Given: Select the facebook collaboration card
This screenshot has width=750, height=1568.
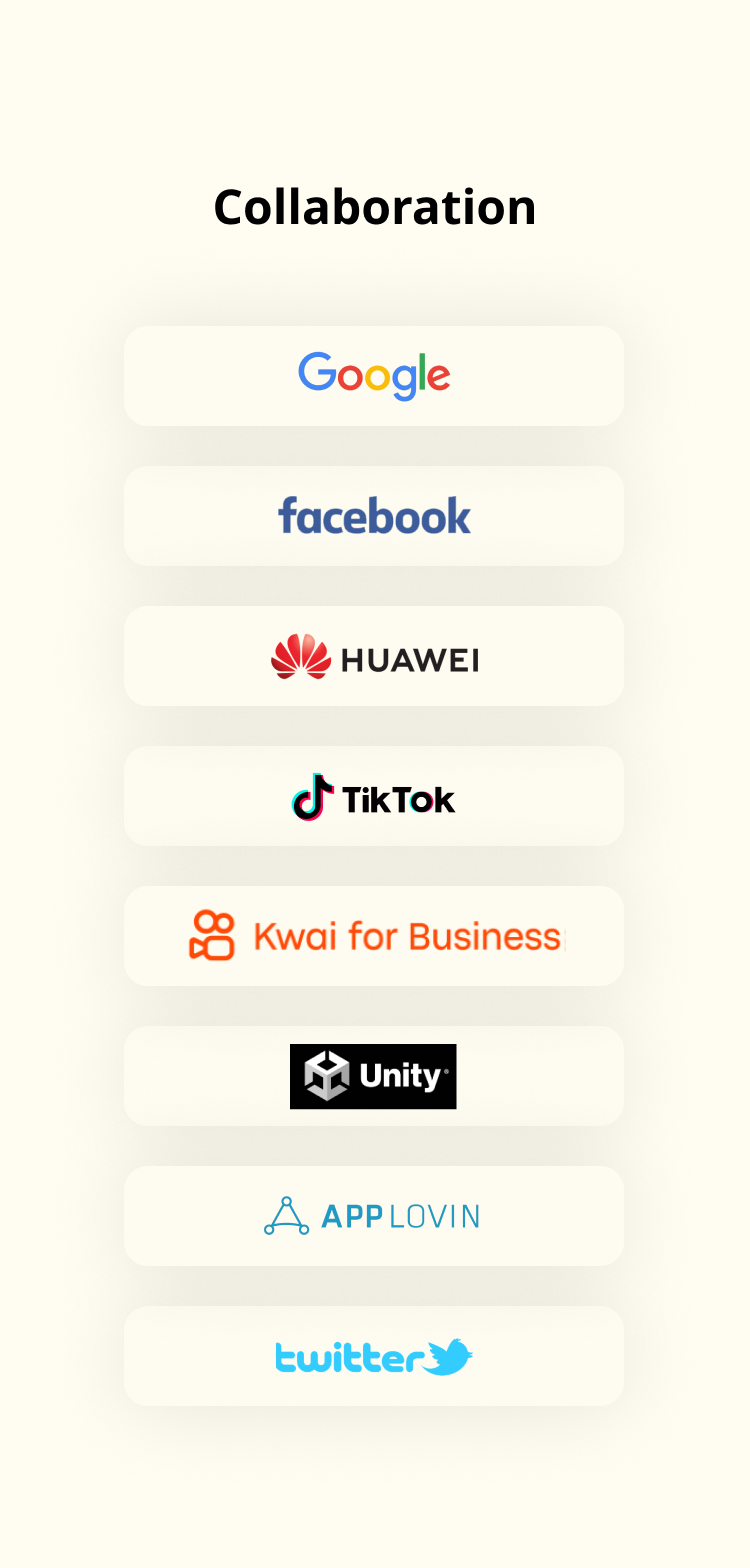Looking at the screenshot, I should (x=374, y=516).
